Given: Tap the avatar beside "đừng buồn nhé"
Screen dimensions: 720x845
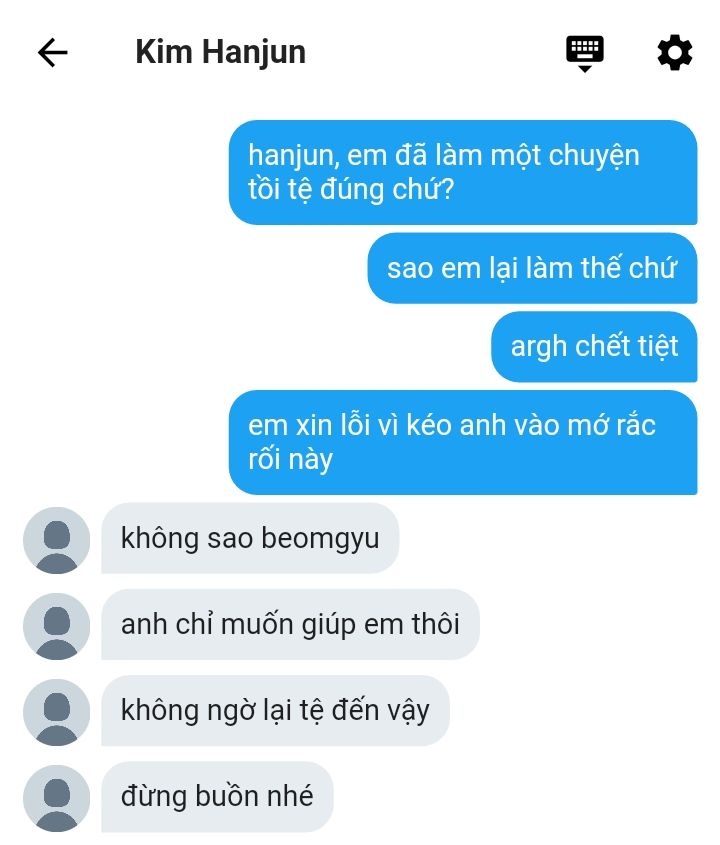Looking at the screenshot, I should [57, 798].
